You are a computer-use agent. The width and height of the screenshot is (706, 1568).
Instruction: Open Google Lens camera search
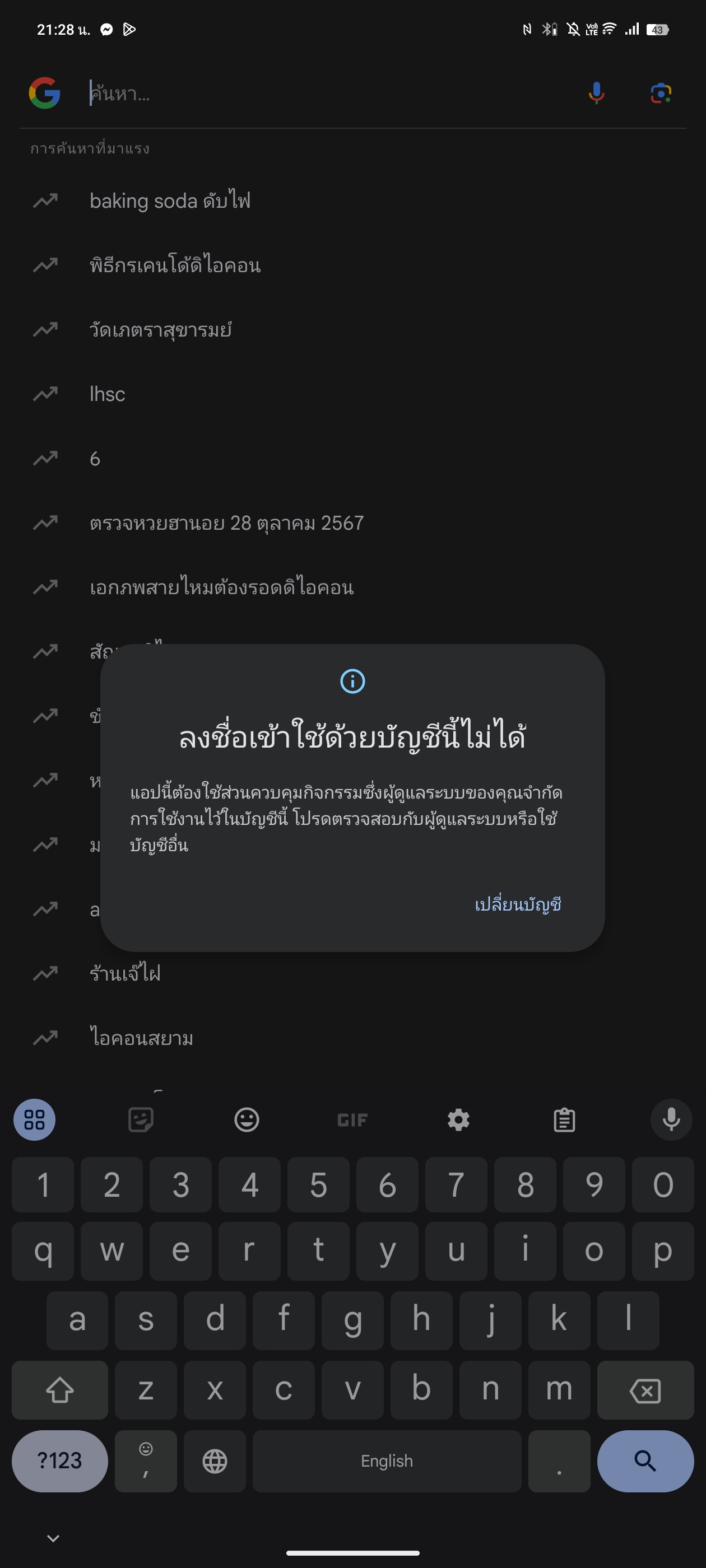click(x=661, y=93)
